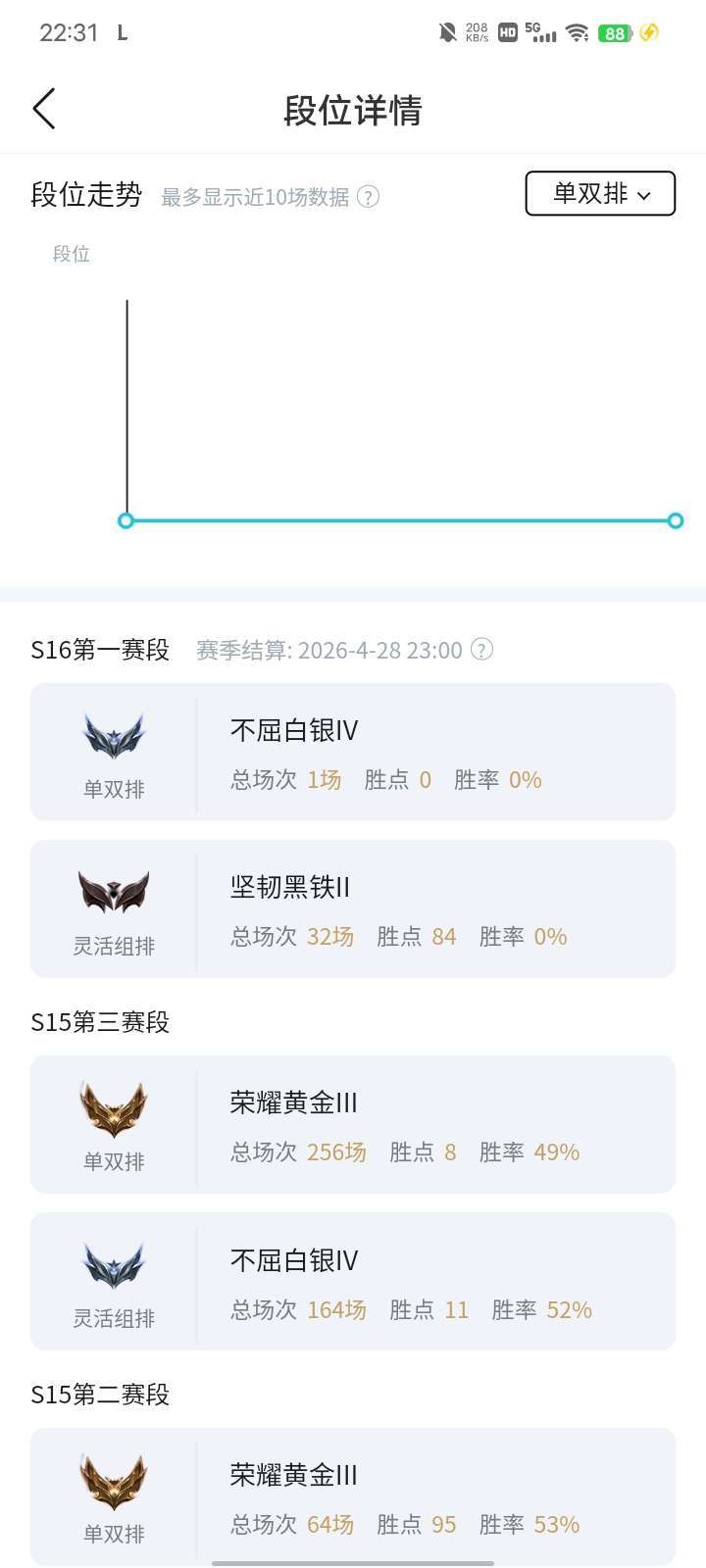
Task: Open the 单双排 queue type dropdown
Action: coord(600,193)
